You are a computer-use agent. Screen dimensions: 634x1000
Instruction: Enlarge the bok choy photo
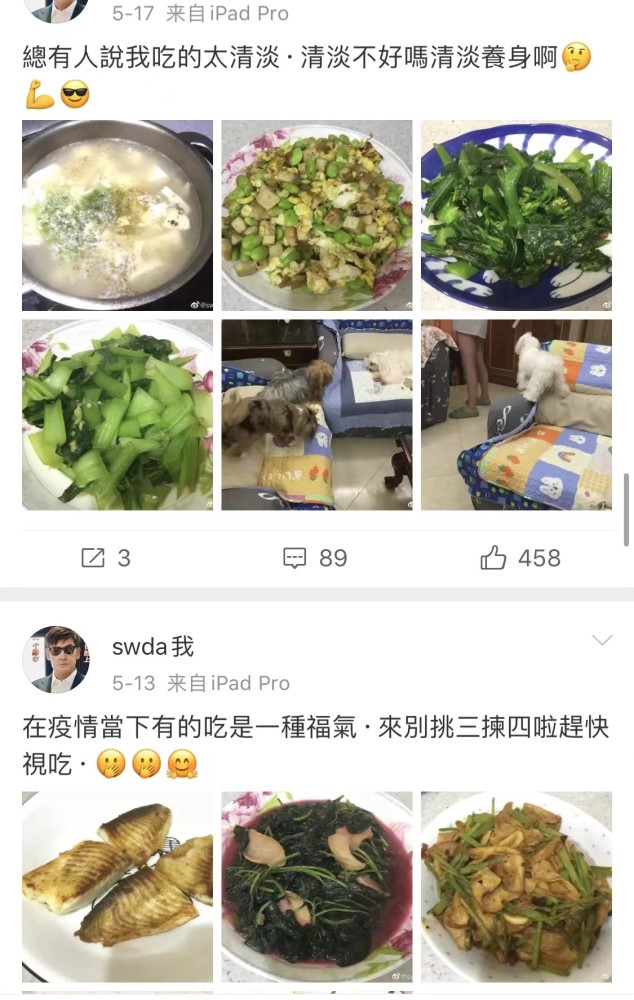117,414
